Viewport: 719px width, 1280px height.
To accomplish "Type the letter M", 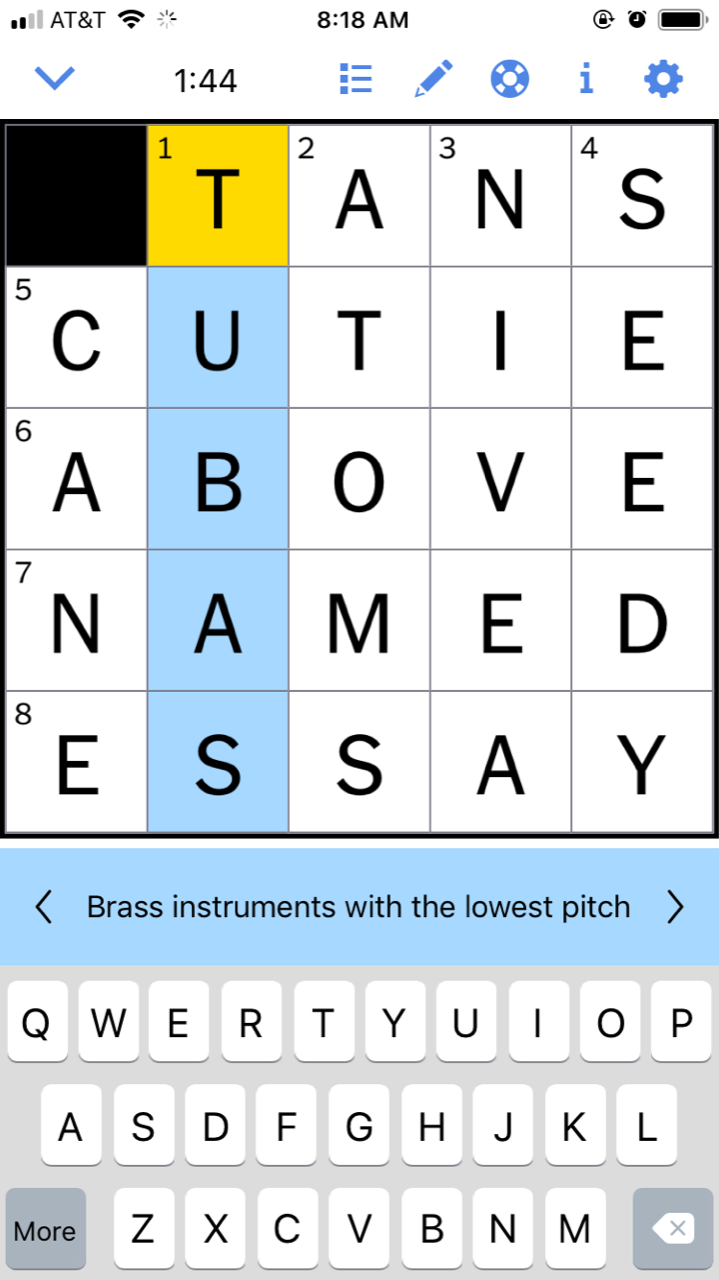I will click(x=575, y=1230).
